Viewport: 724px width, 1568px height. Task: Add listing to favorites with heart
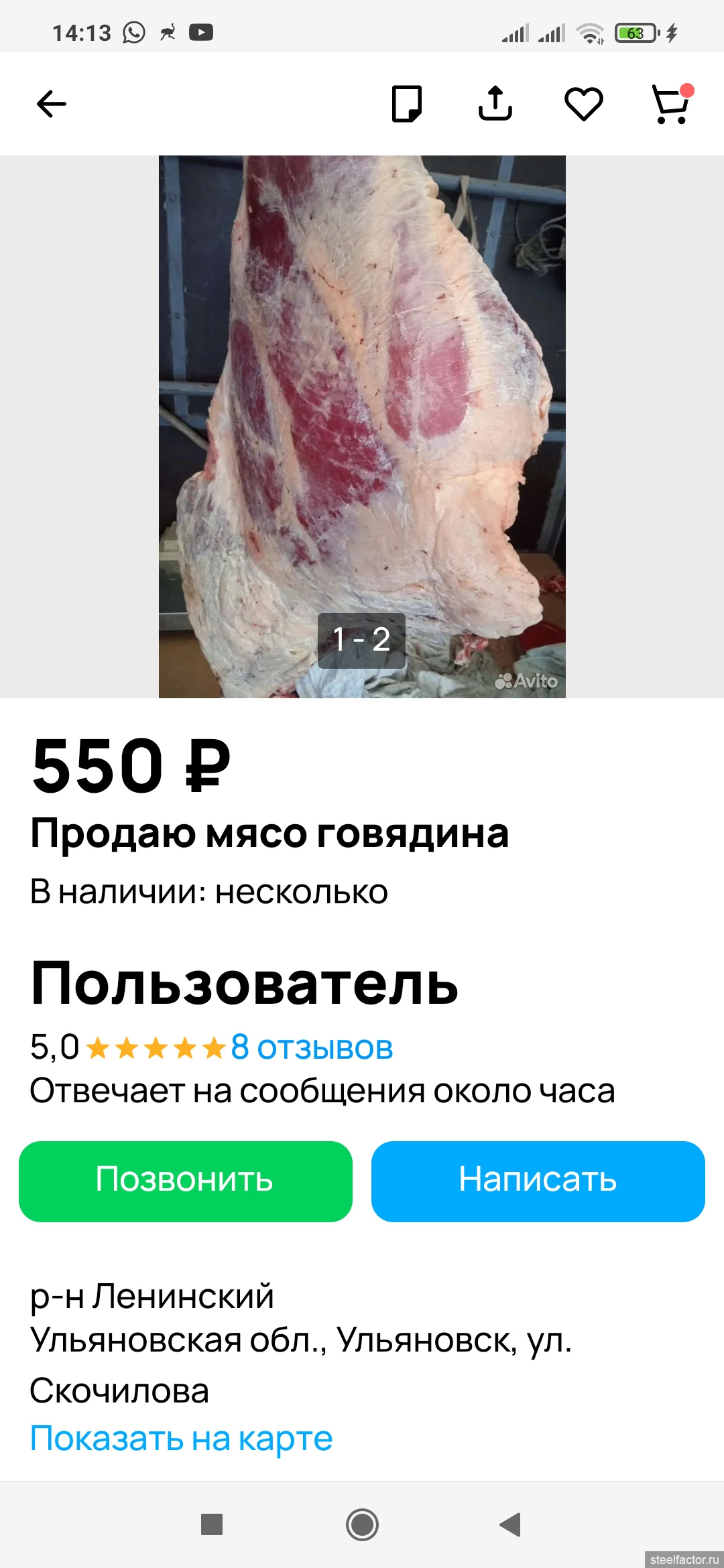(583, 104)
